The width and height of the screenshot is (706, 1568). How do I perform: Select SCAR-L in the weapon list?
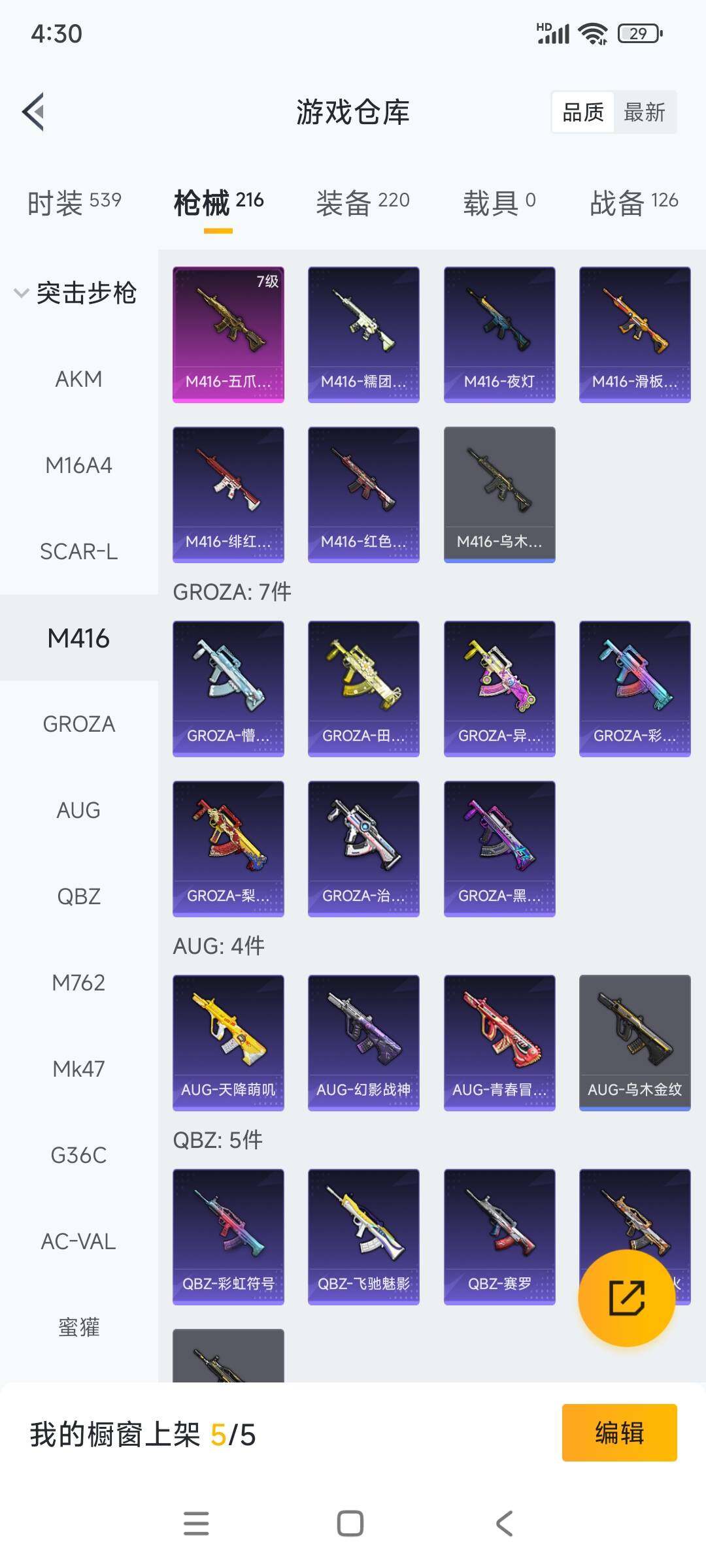[78, 551]
